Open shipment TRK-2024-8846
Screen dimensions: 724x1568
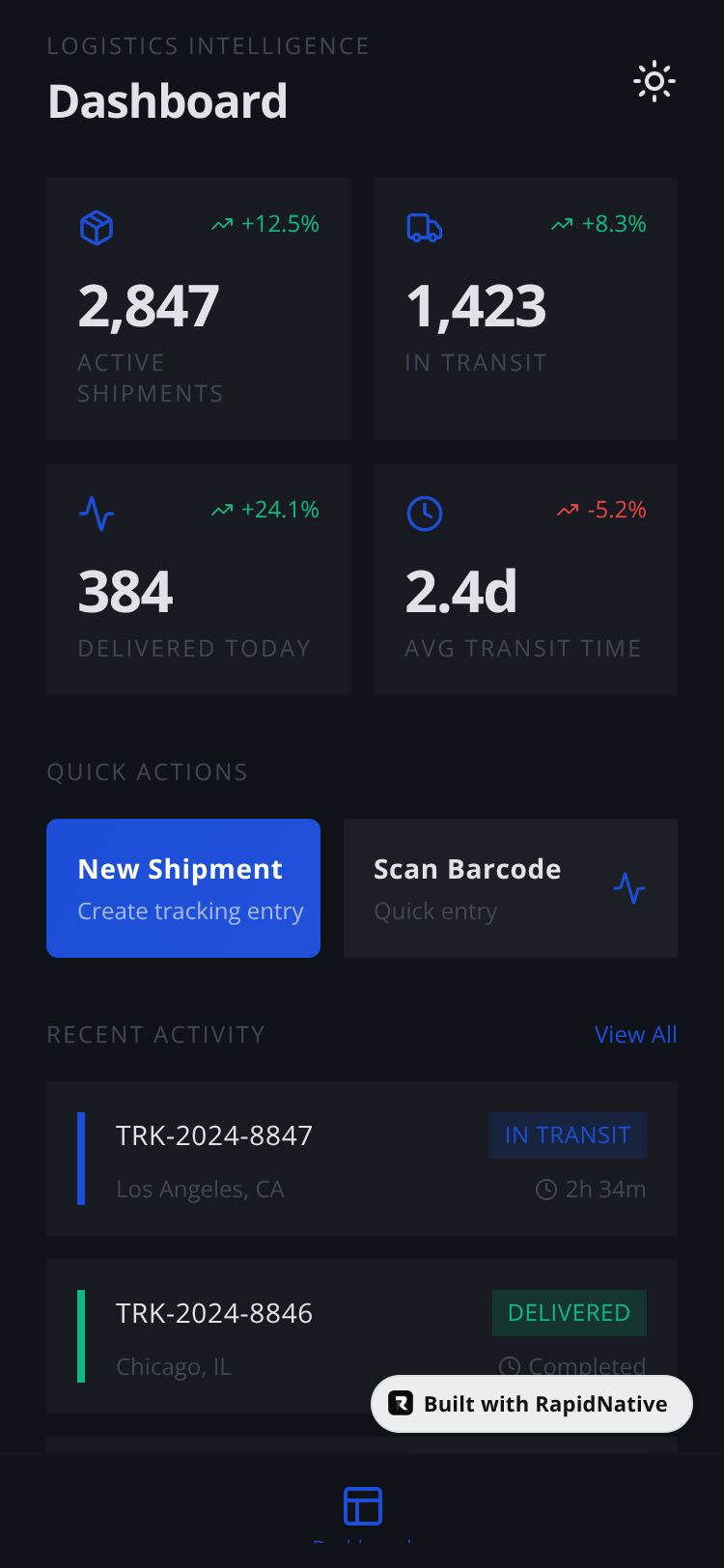click(290, 1336)
